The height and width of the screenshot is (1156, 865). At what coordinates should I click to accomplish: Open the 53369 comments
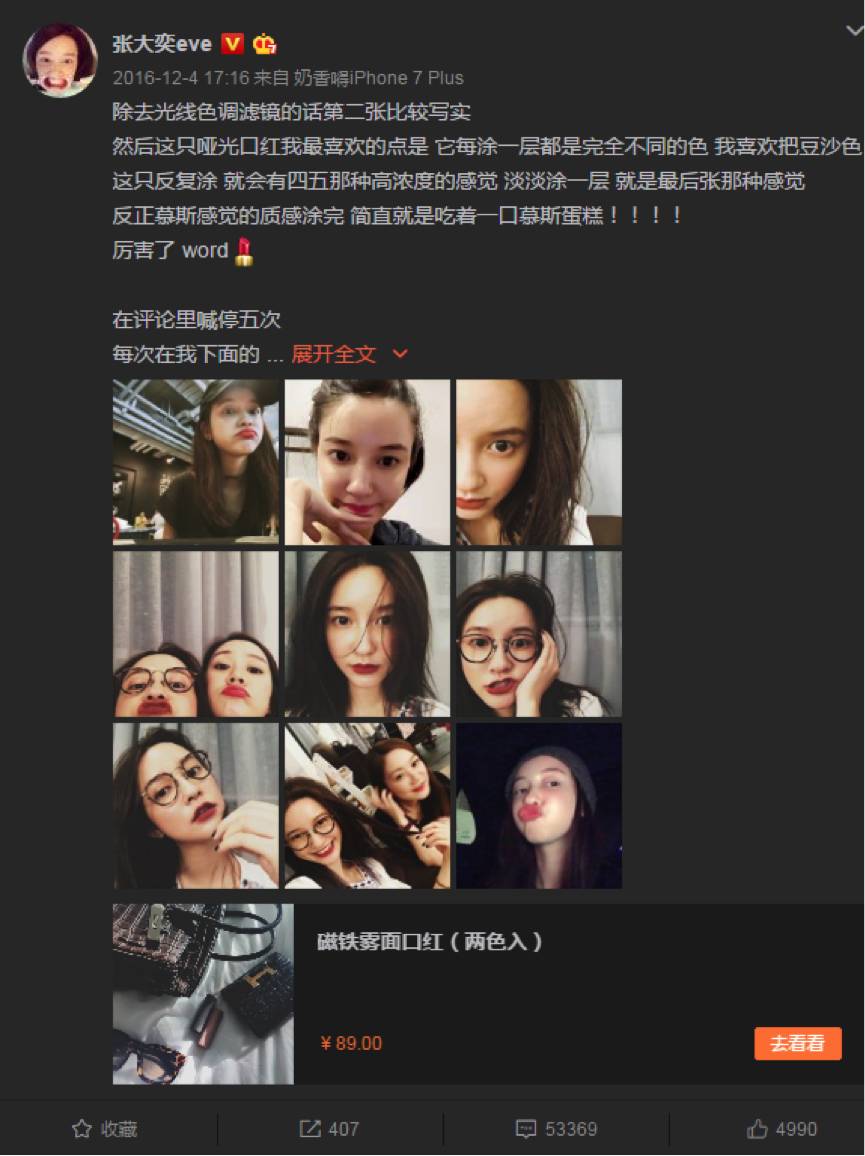click(x=556, y=1129)
